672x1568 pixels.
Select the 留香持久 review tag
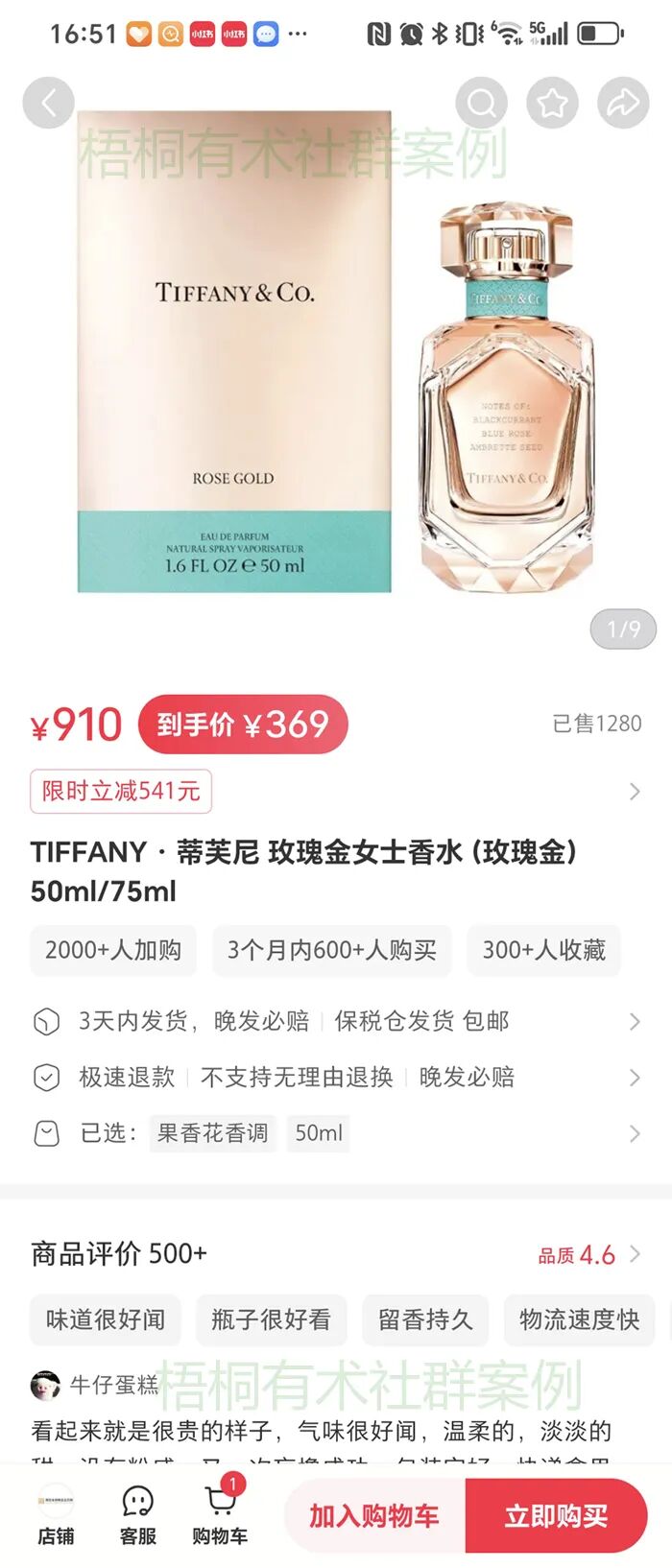click(425, 1319)
